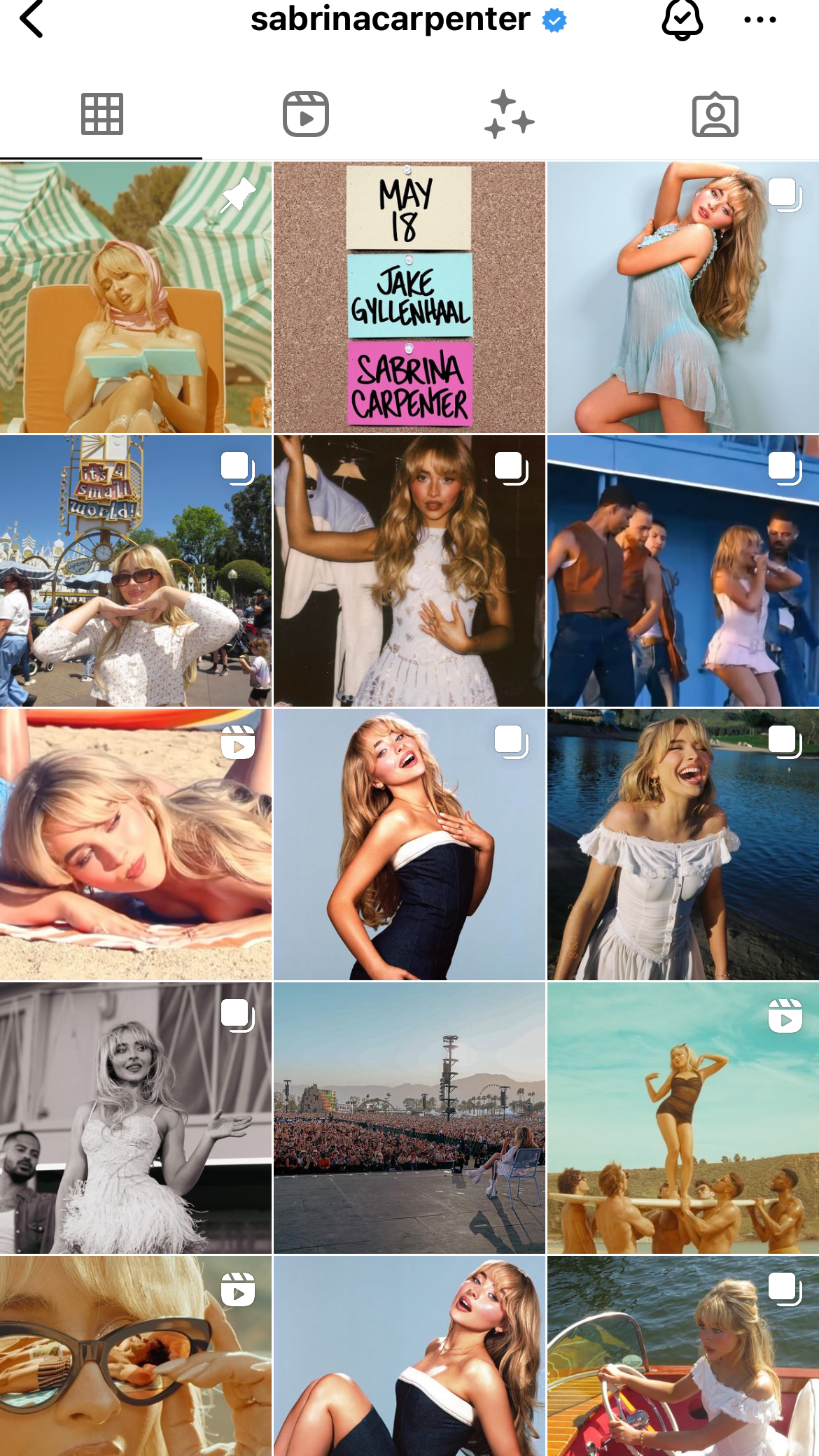Open the post steering a red boat

682,1357
